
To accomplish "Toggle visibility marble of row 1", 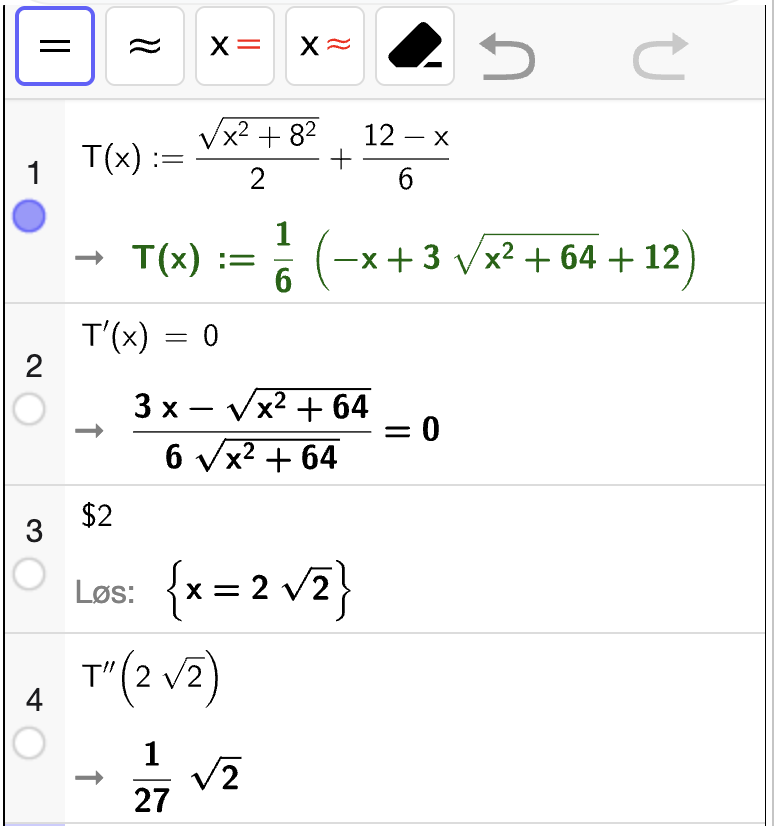I will [30, 216].
